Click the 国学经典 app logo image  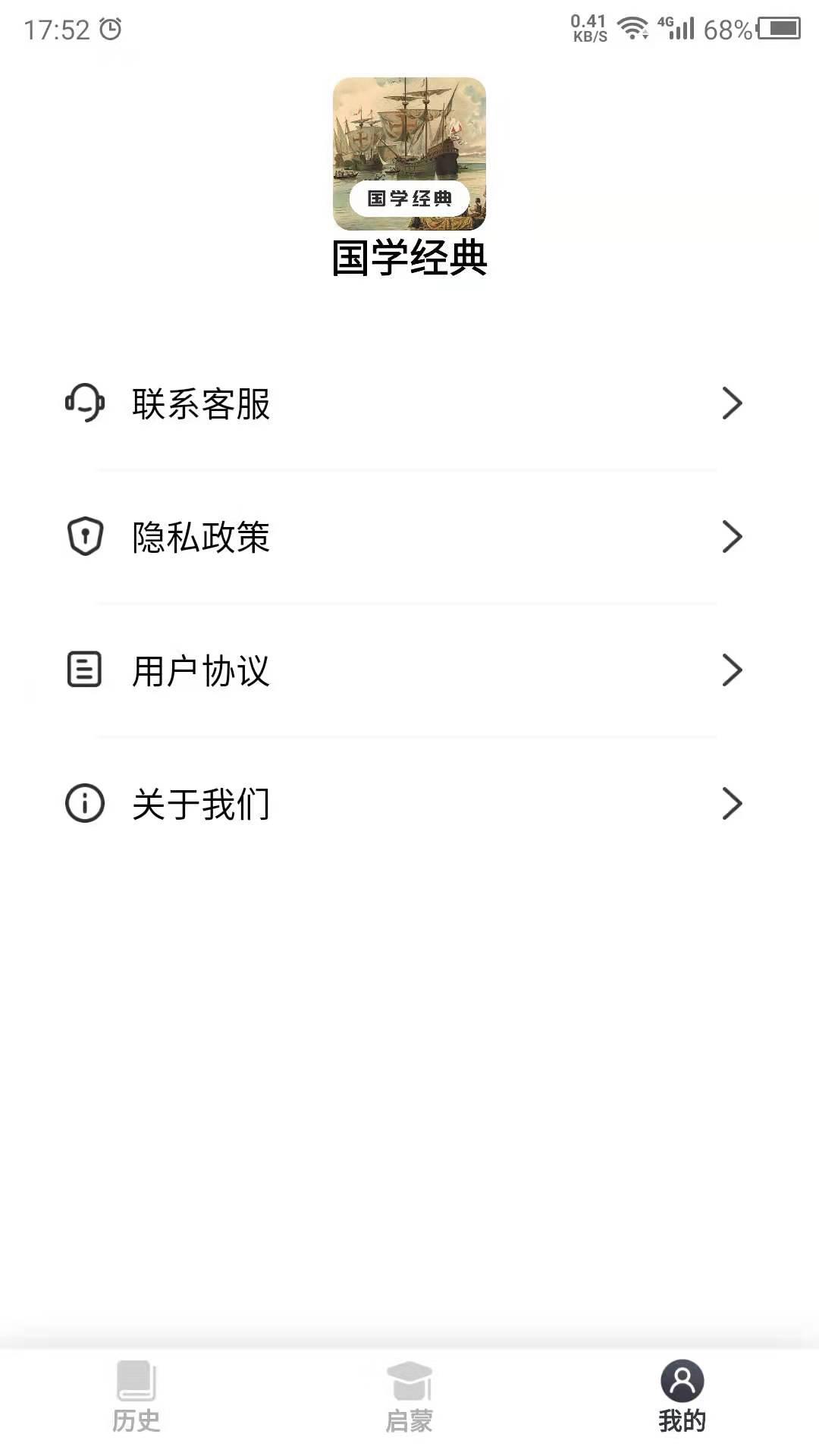[409, 153]
